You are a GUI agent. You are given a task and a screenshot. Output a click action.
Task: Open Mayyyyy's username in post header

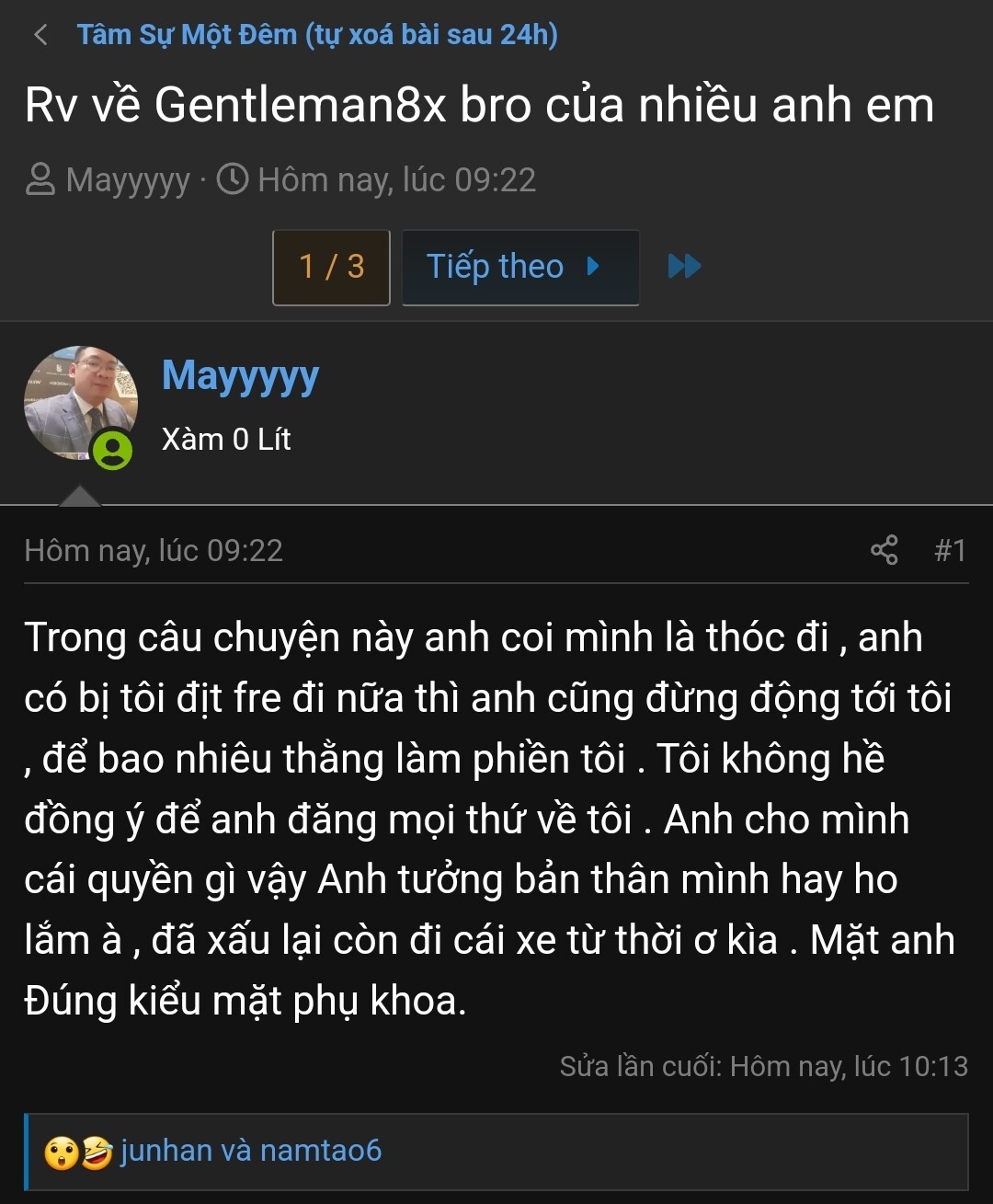240,375
